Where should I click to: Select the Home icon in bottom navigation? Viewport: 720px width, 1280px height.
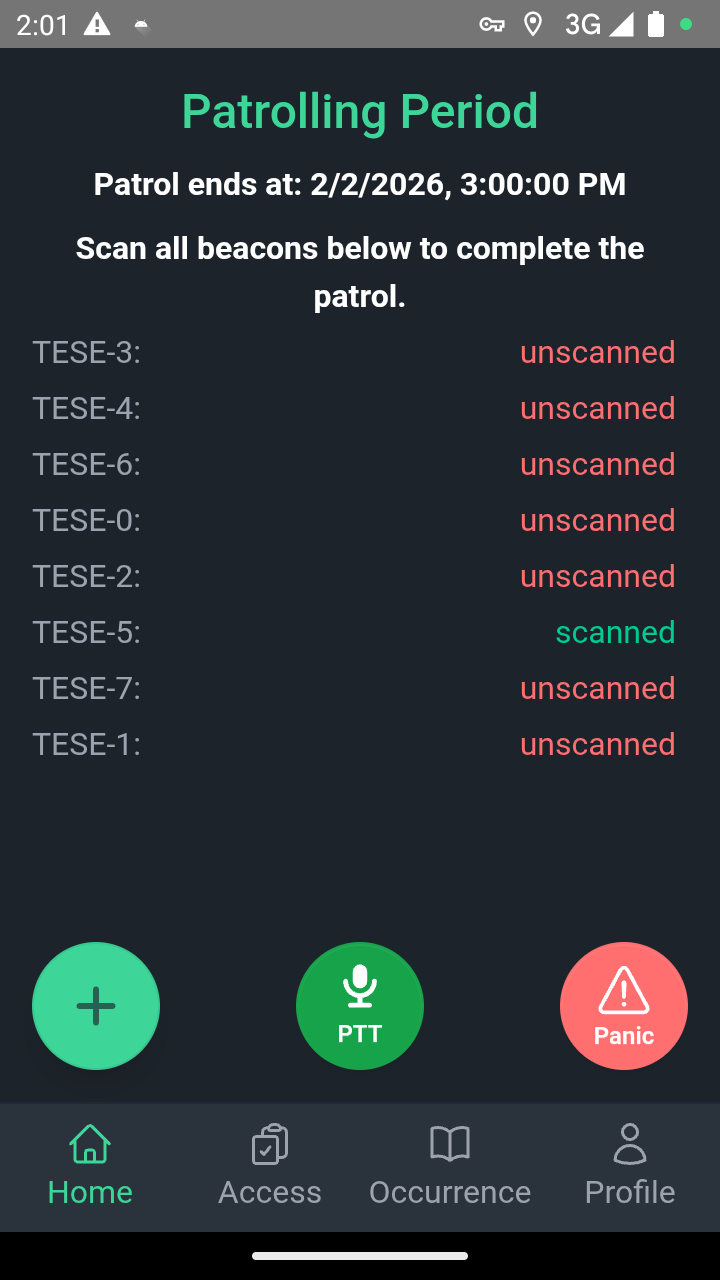(x=90, y=1143)
